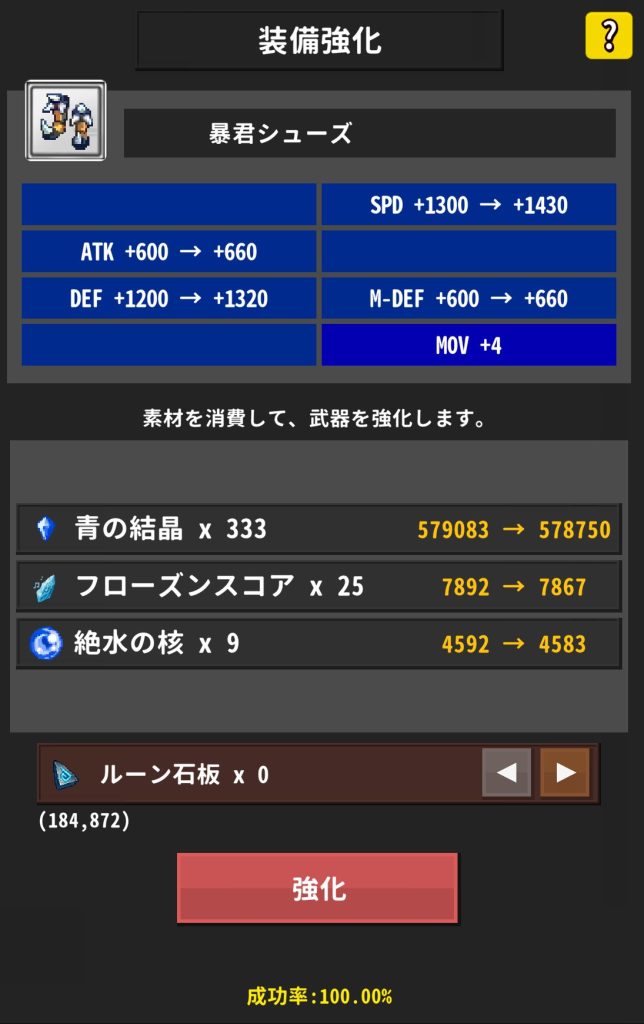
Task: Tap the 暴君シューズ equipment icon
Action: click(x=65, y=121)
